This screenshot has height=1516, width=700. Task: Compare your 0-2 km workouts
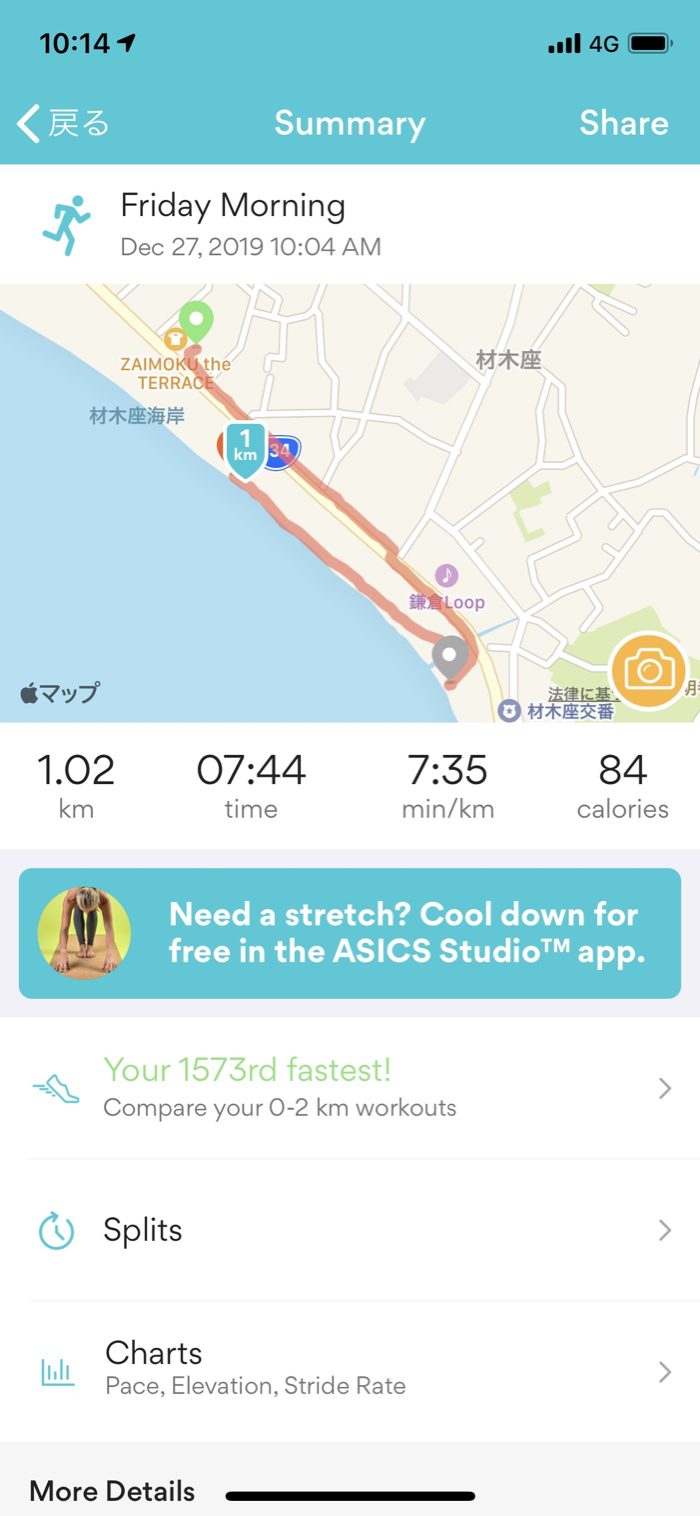[350, 1088]
